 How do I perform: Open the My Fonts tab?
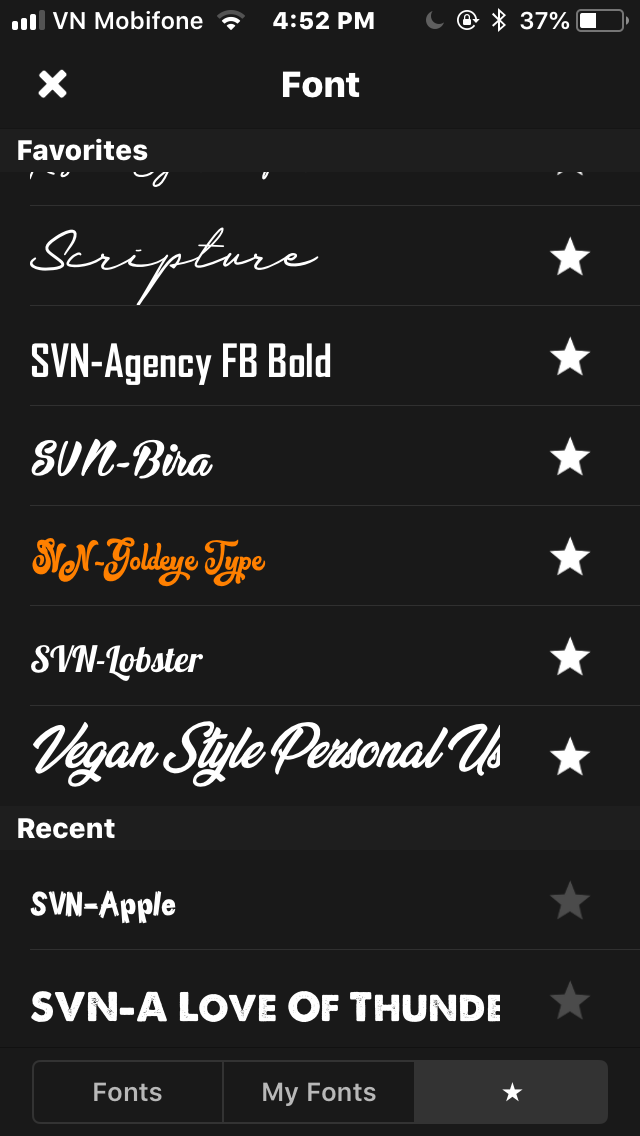tap(319, 1092)
